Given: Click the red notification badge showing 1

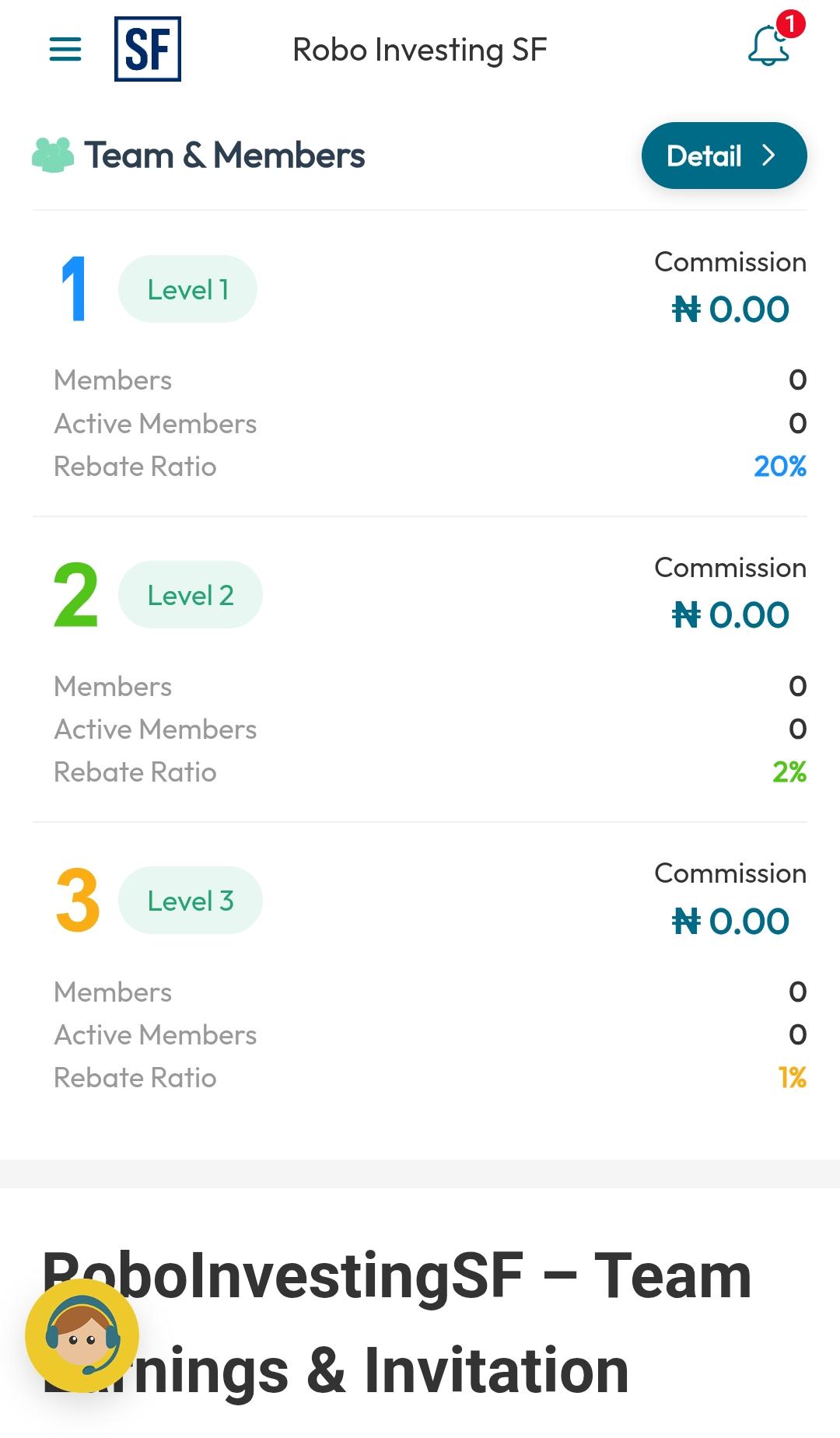Looking at the screenshot, I should click(x=791, y=24).
